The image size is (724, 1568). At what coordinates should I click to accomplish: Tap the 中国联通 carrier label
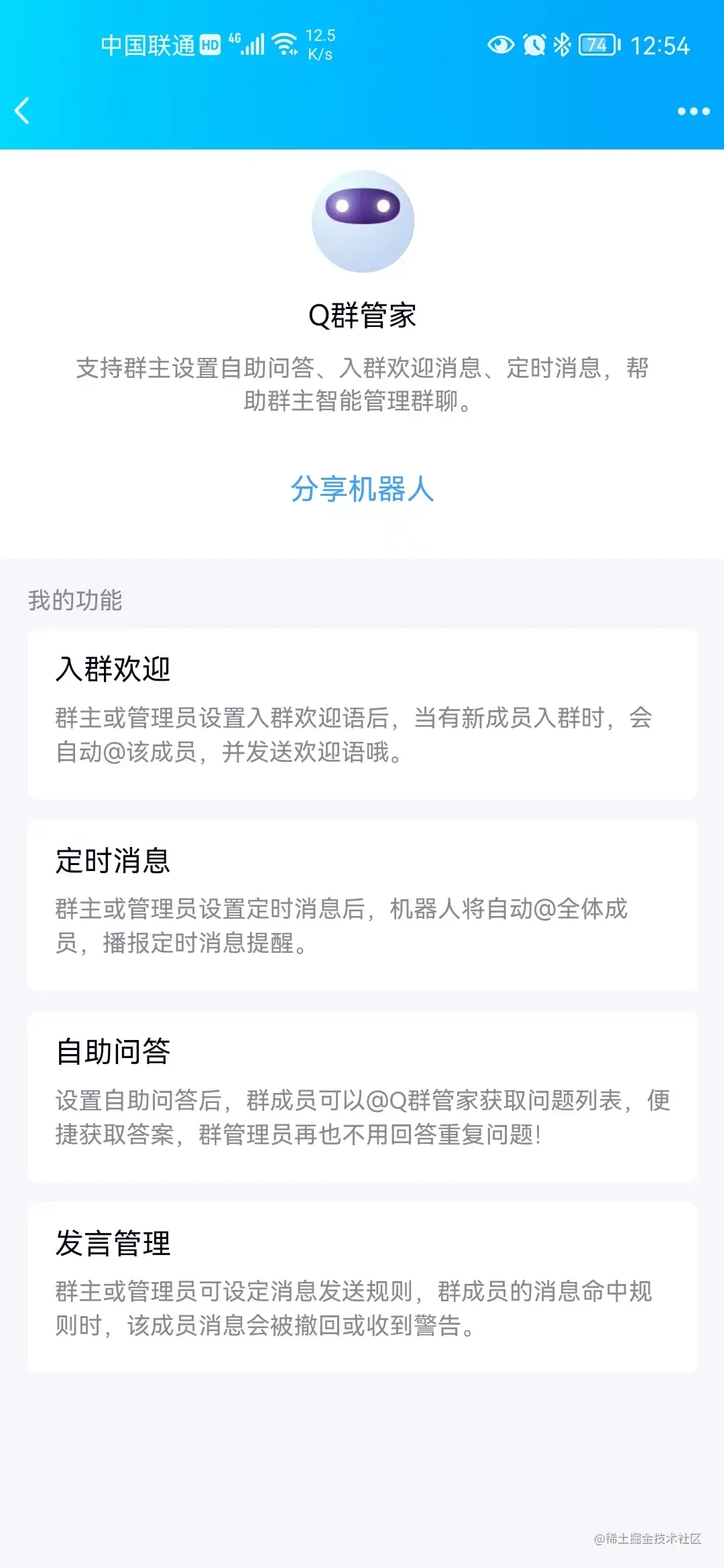point(148,46)
